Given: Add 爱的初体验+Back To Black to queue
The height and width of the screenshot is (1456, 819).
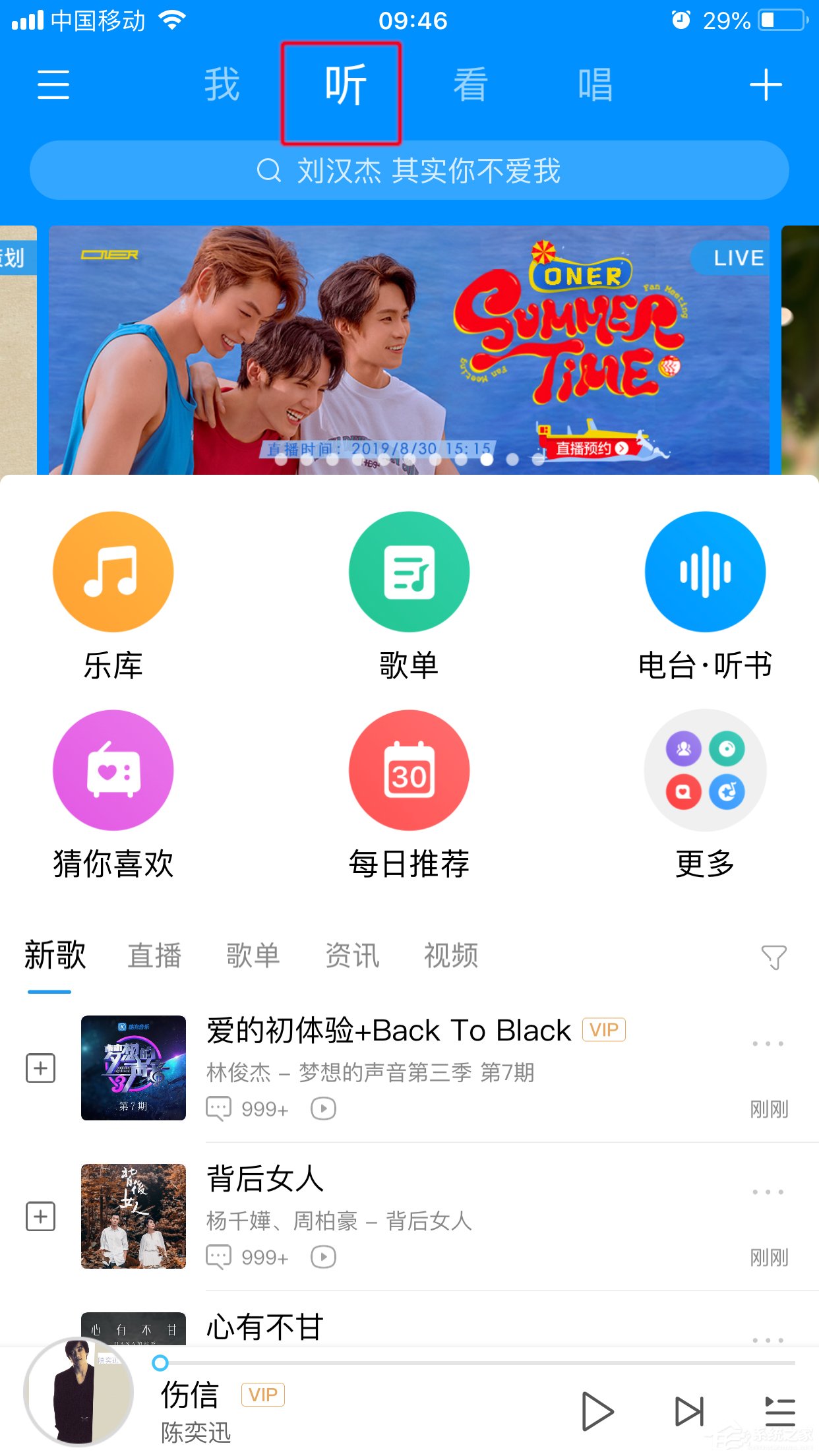Looking at the screenshot, I should (x=41, y=1068).
